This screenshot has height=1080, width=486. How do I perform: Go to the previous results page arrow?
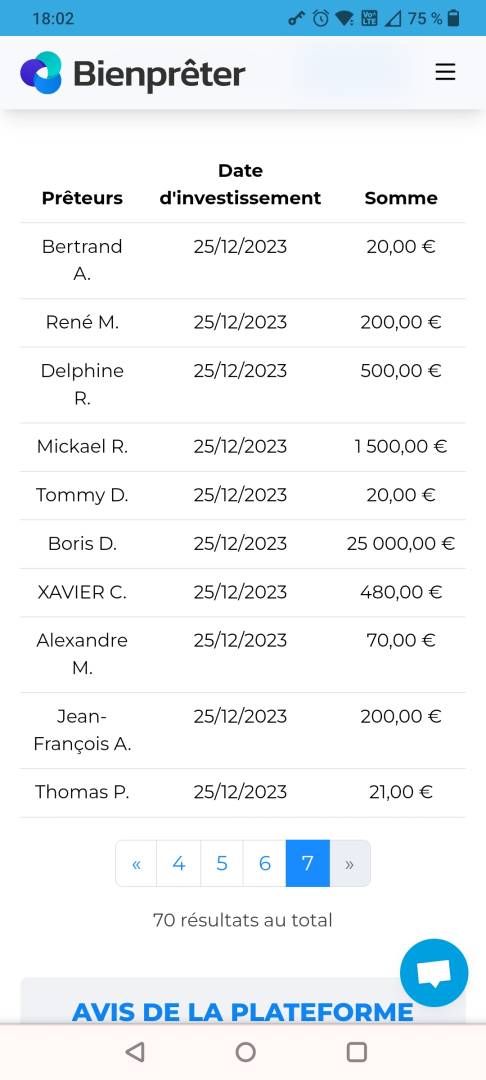136,863
